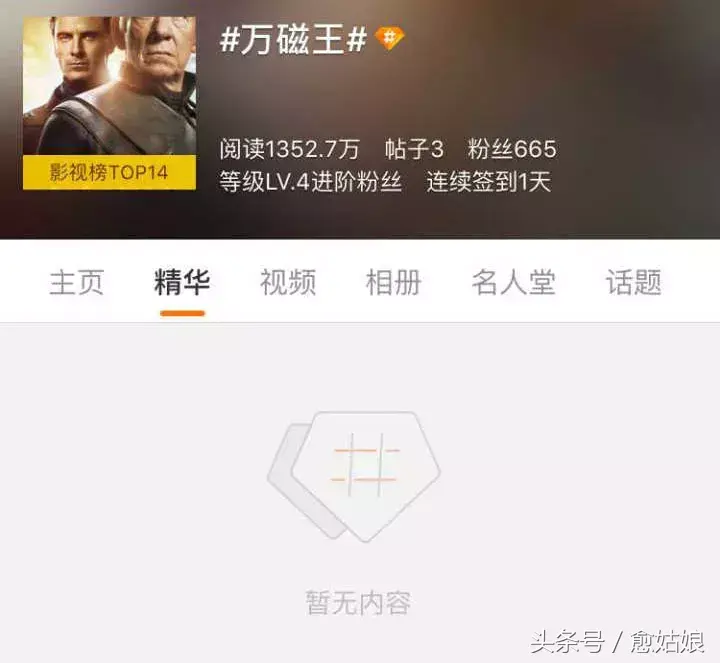Select the 精华 tab
The width and height of the screenshot is (720, 663).
click(182, 282)
